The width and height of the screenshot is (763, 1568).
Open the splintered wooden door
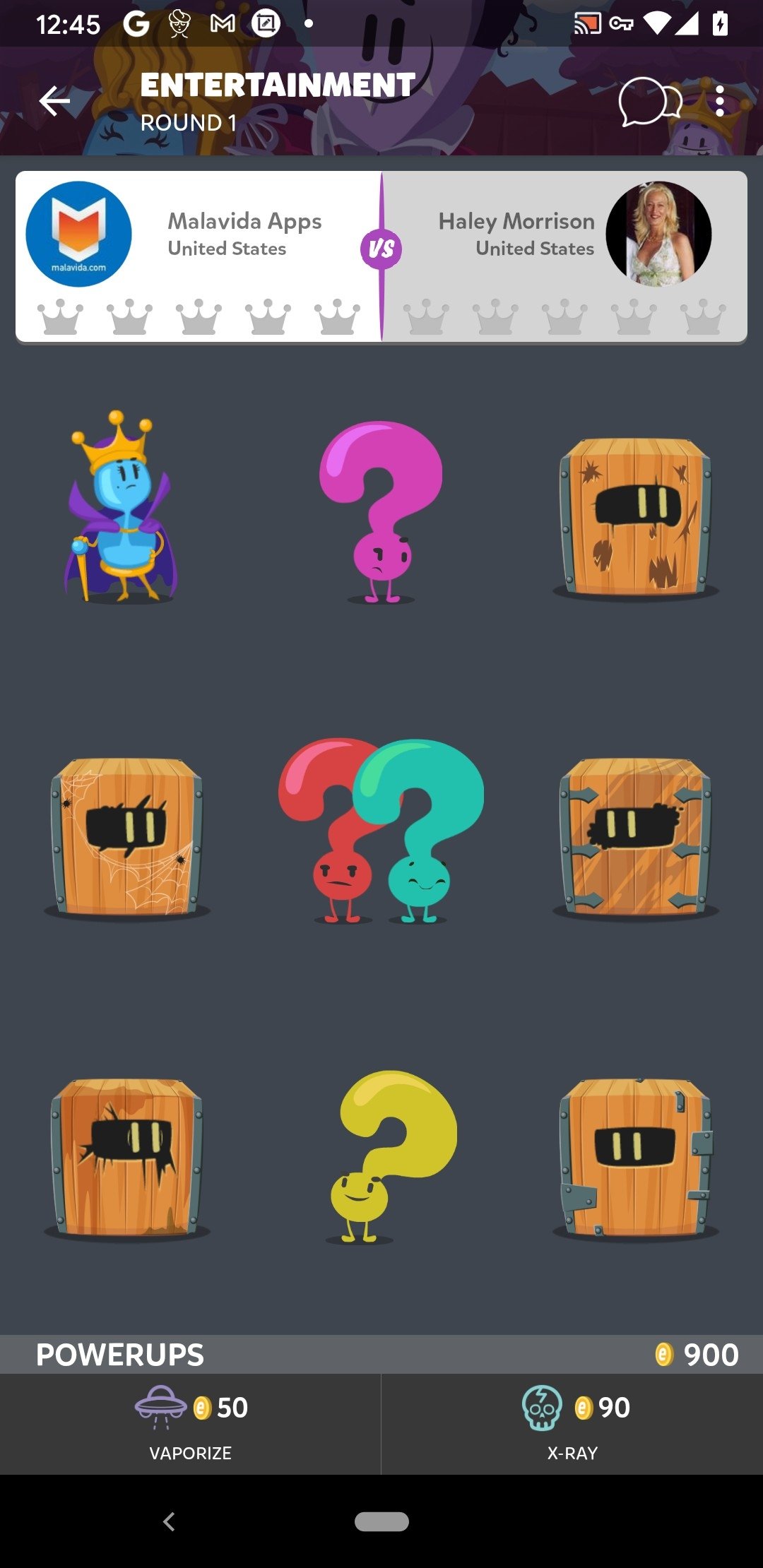coord(127,1157)
